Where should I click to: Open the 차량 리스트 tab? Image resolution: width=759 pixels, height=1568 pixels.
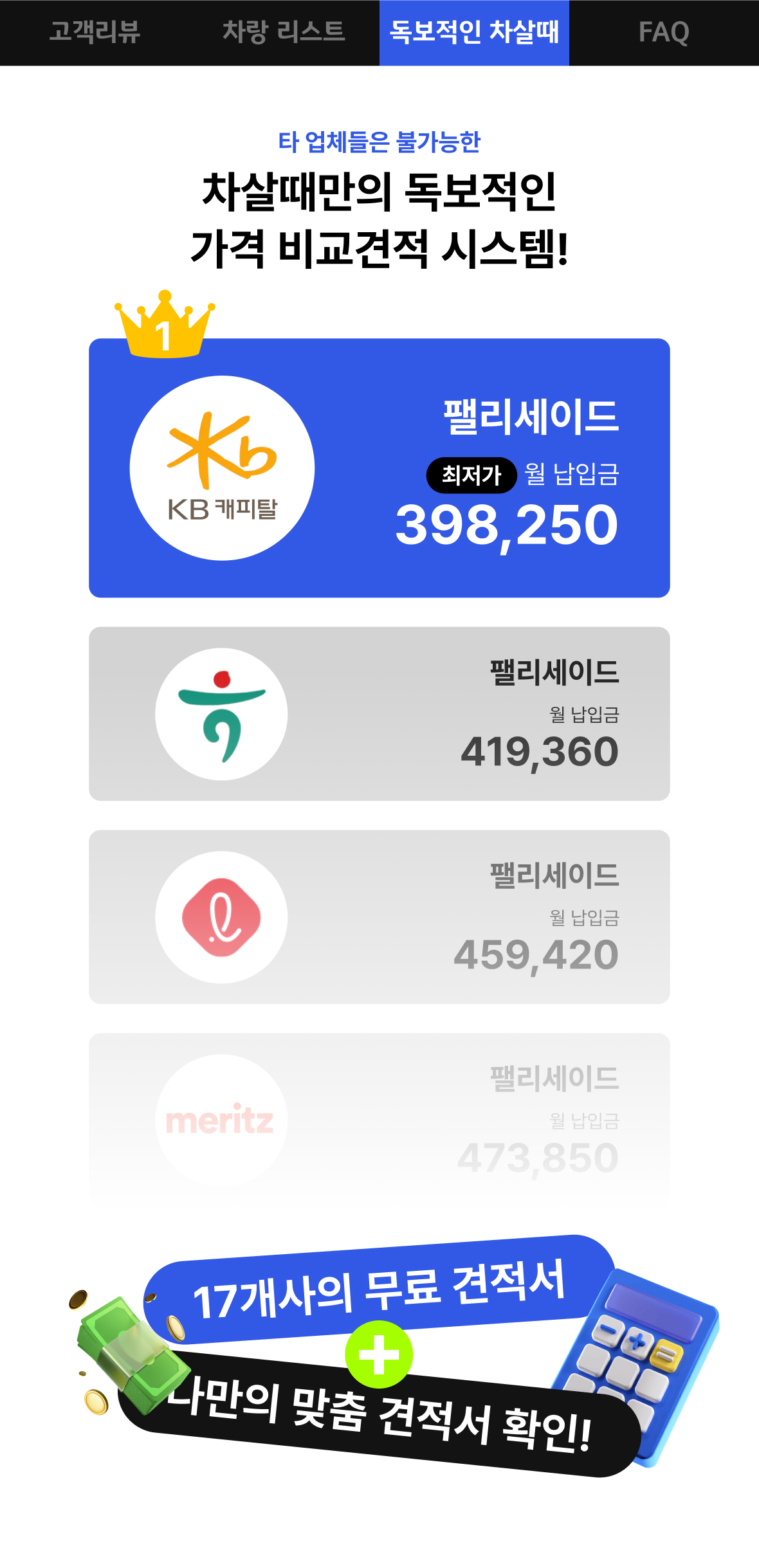coord(284,32)
